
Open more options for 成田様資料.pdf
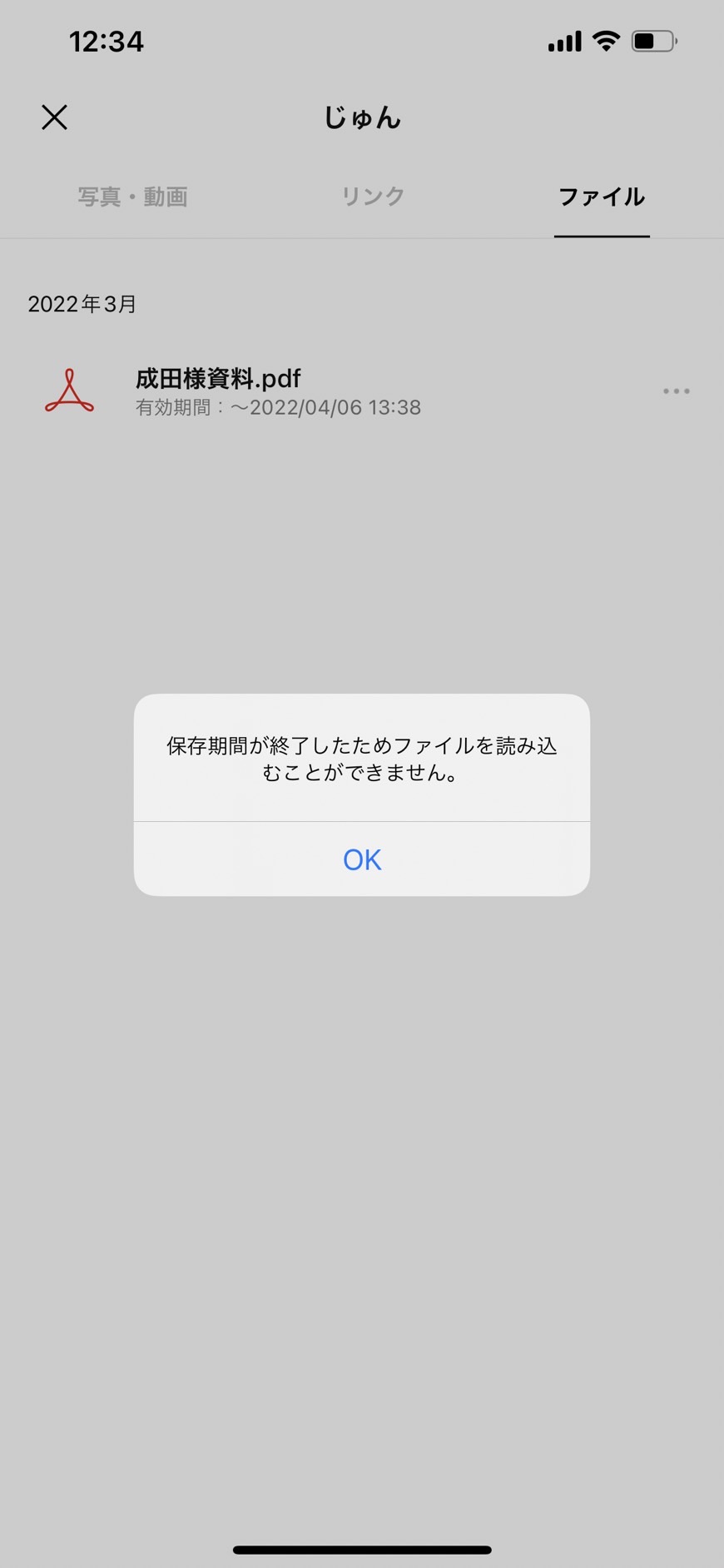676,391
